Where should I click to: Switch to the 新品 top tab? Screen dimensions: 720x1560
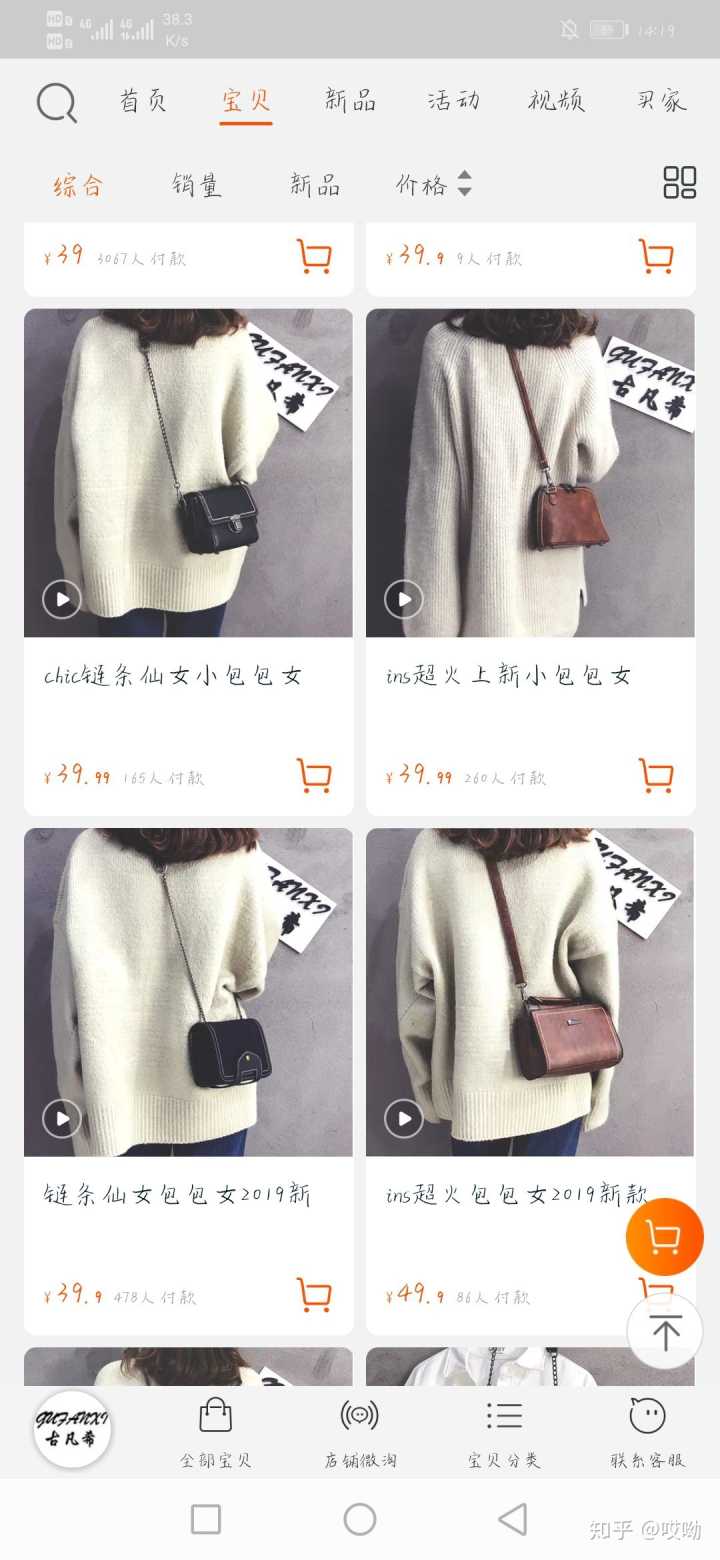[350, 101]
